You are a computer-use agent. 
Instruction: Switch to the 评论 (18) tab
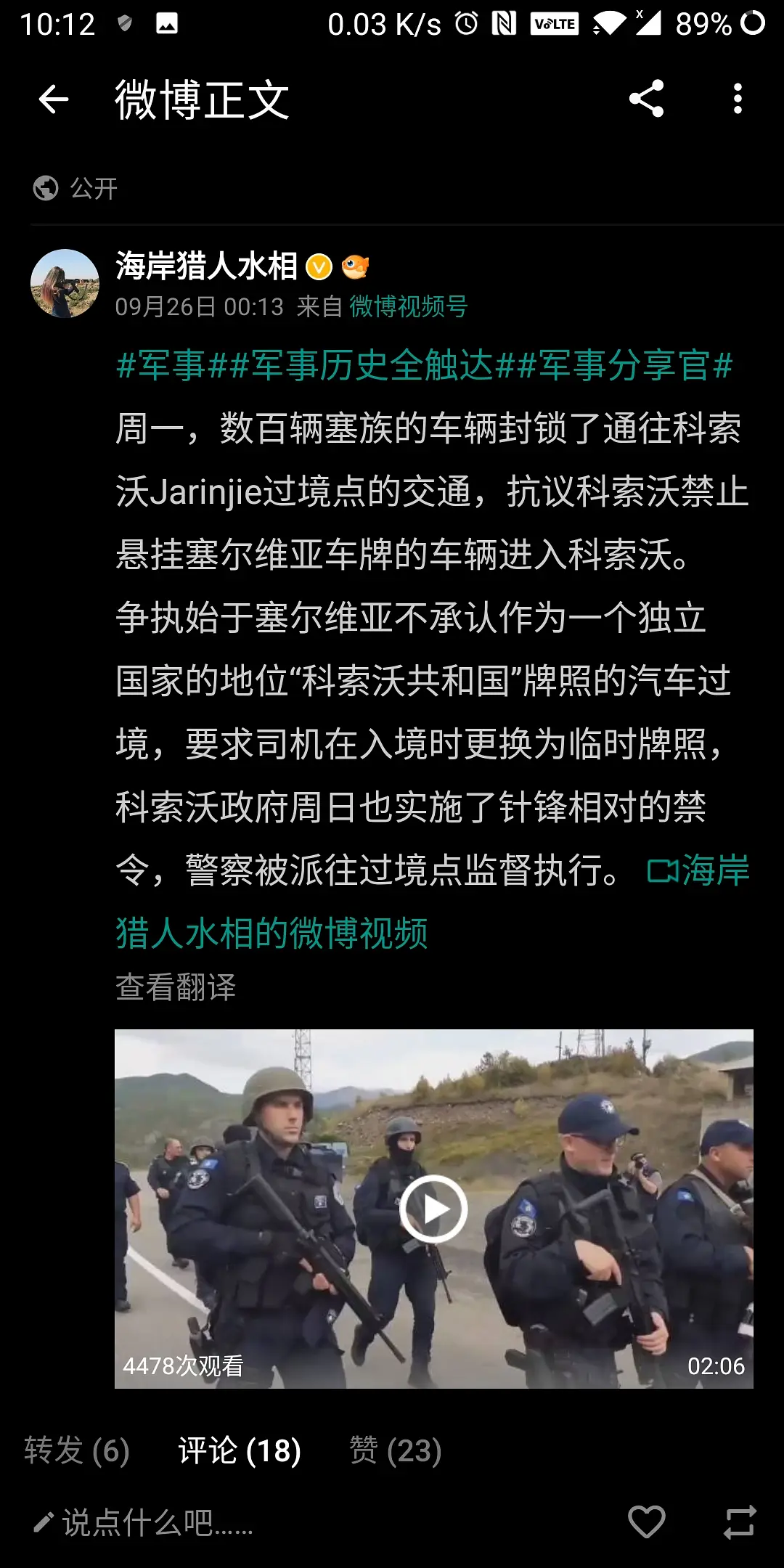[240, 1450]
